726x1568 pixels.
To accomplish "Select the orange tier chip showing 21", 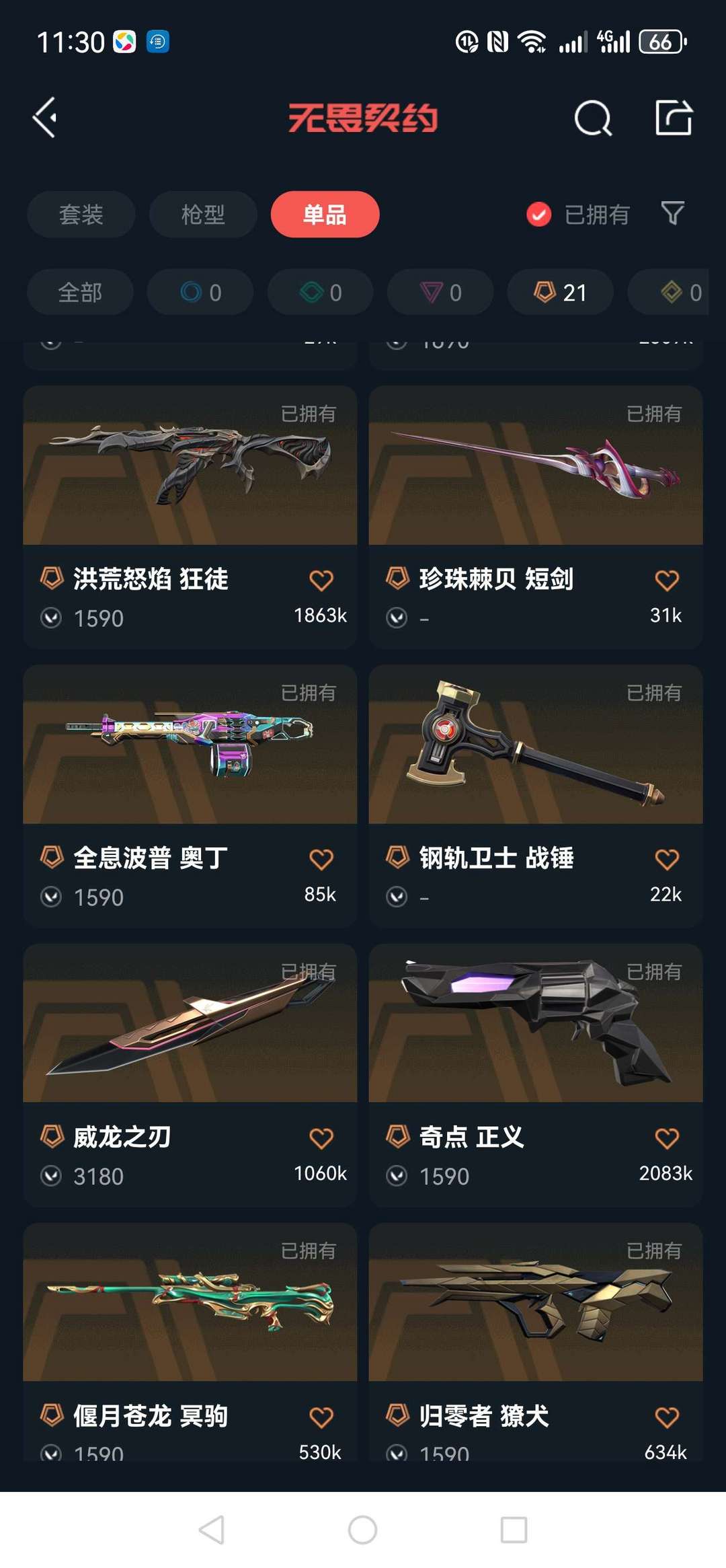I will click(561, 293).
